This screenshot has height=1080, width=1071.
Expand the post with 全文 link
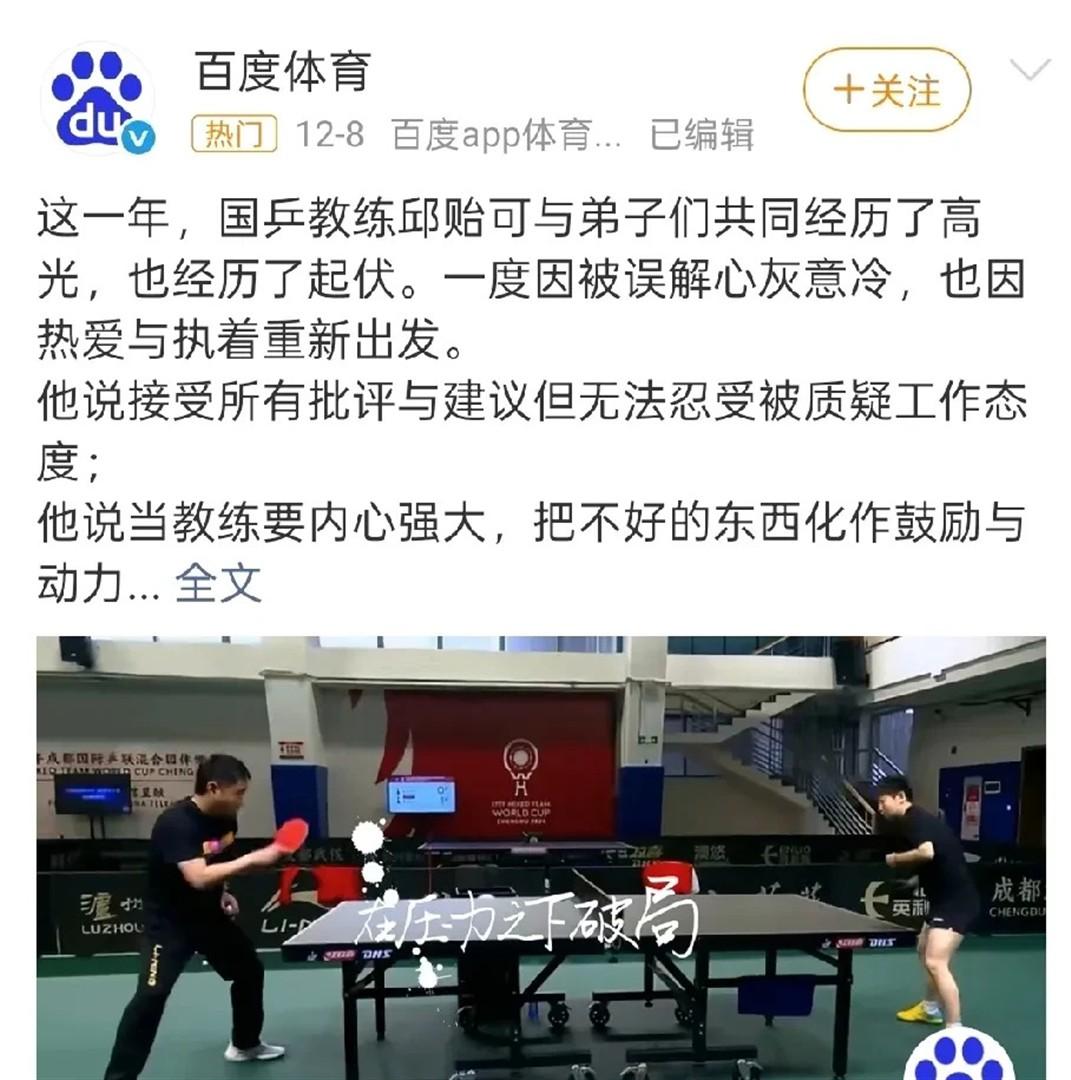218,583
